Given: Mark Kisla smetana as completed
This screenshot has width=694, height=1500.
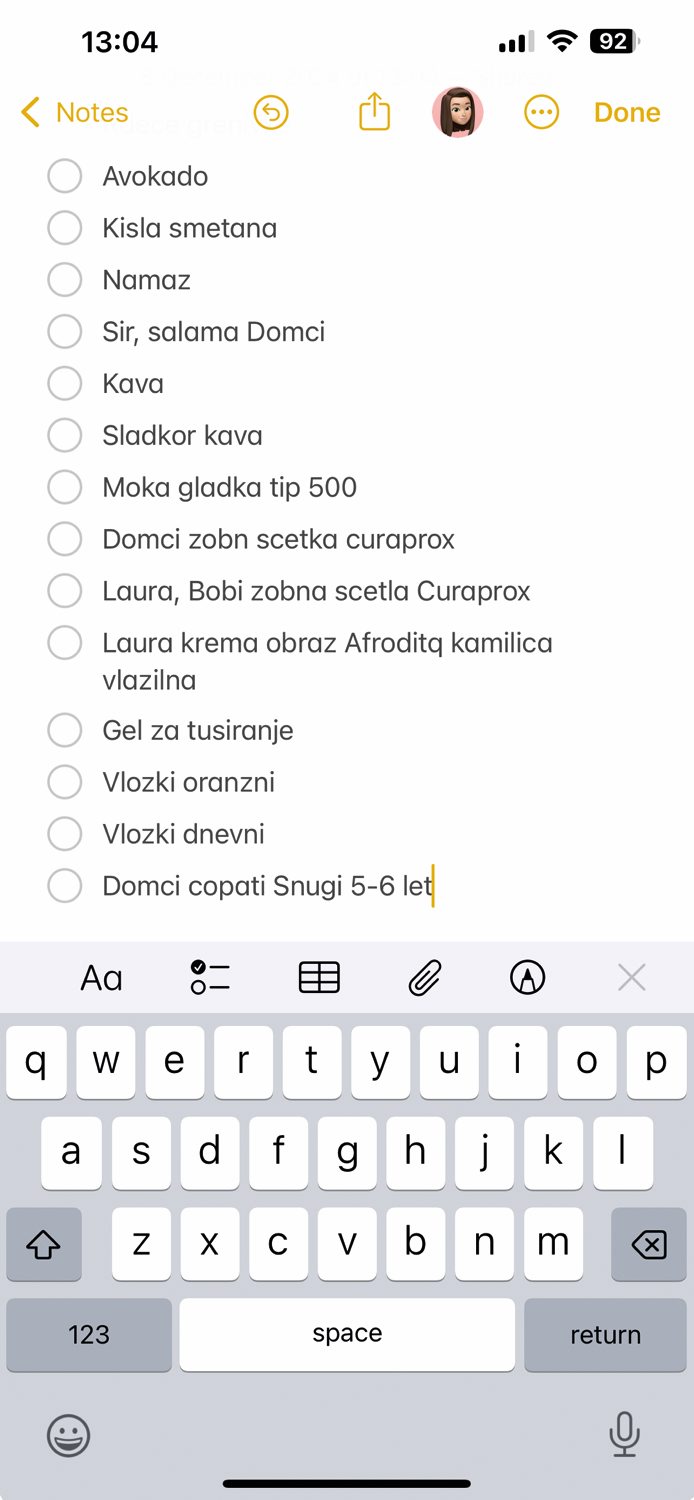Looking at the screenshot, I should [x=65, y=228].
